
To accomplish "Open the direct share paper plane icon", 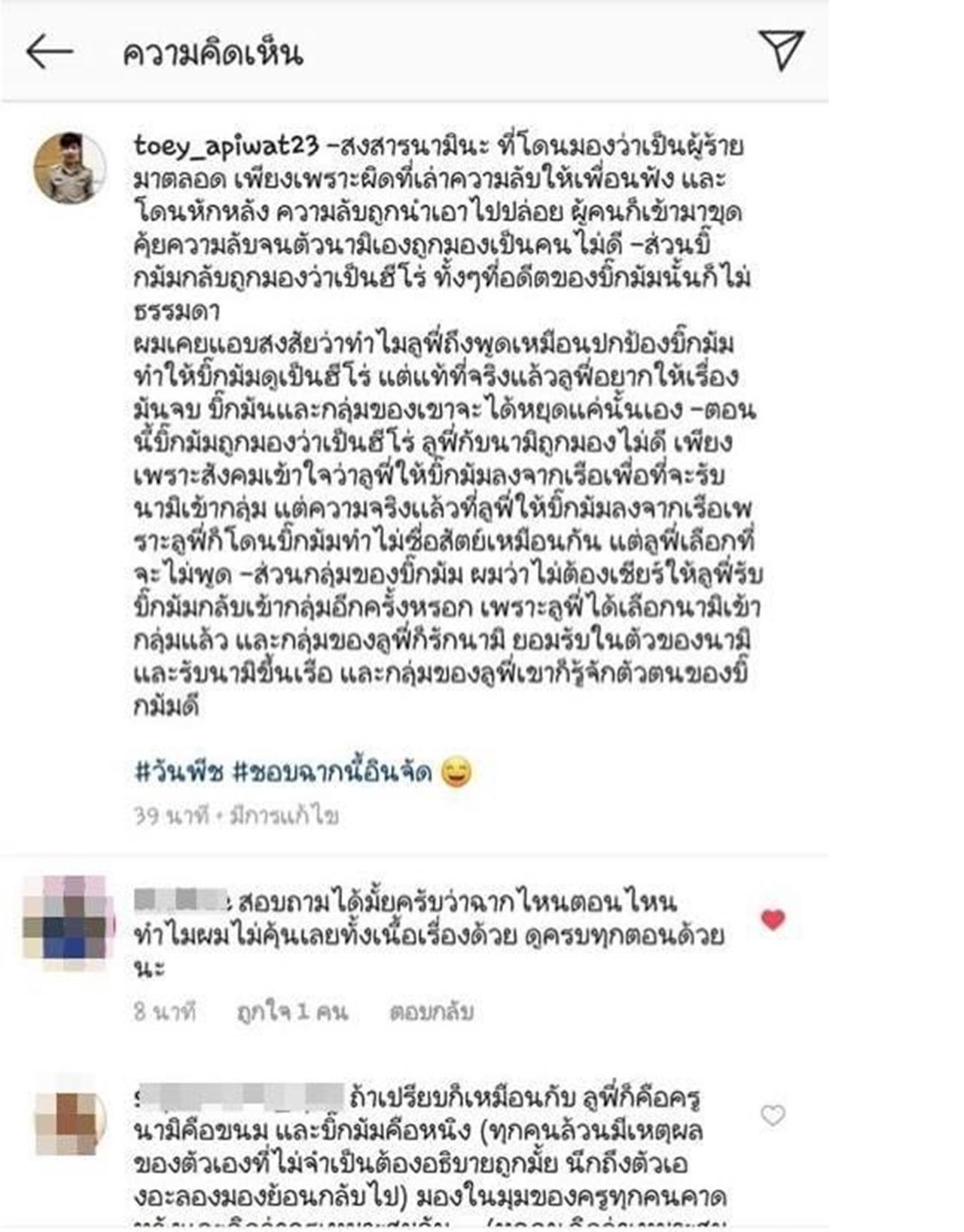I will pyautogui.click(x=781, y=50).
